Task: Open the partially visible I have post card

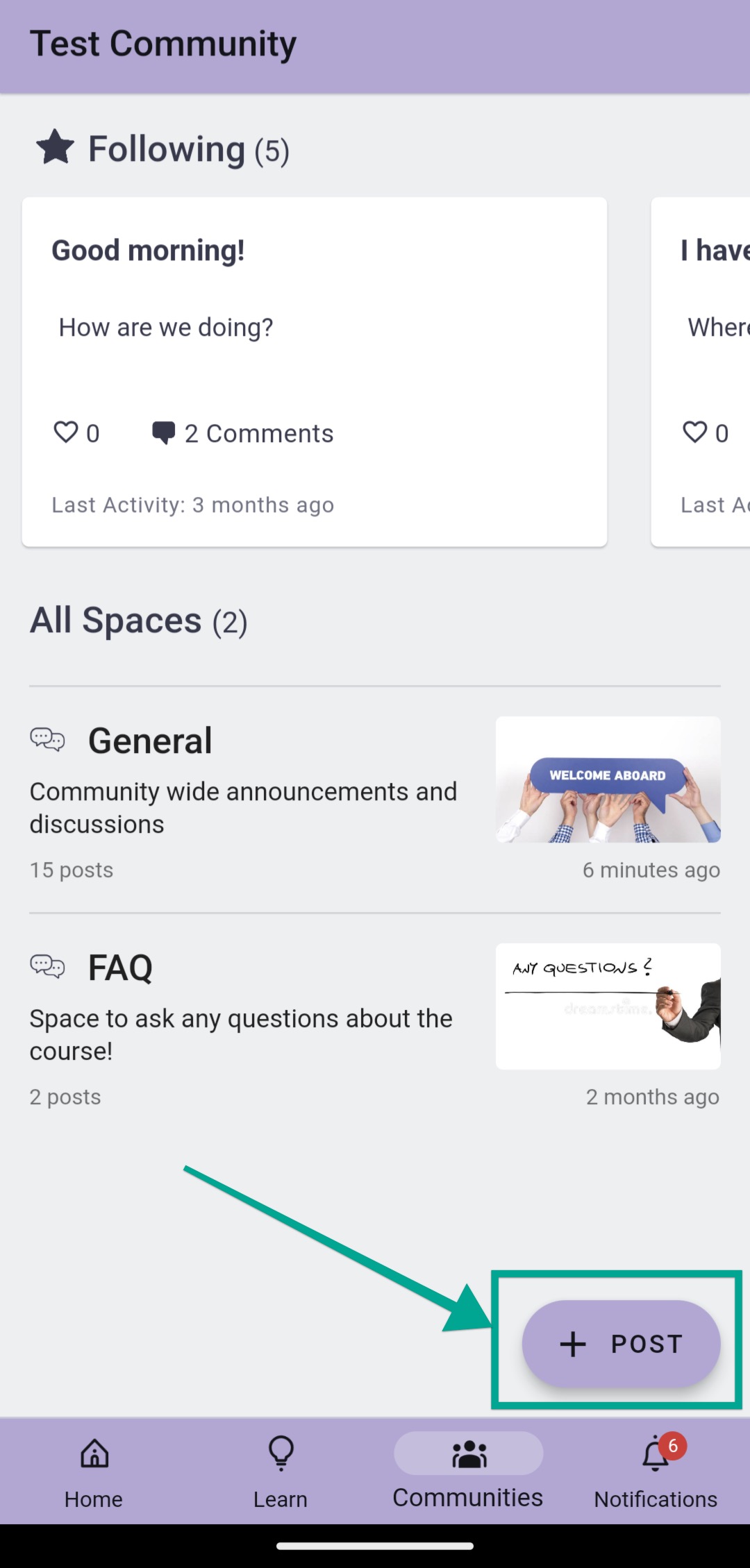Action: point(701,372)
